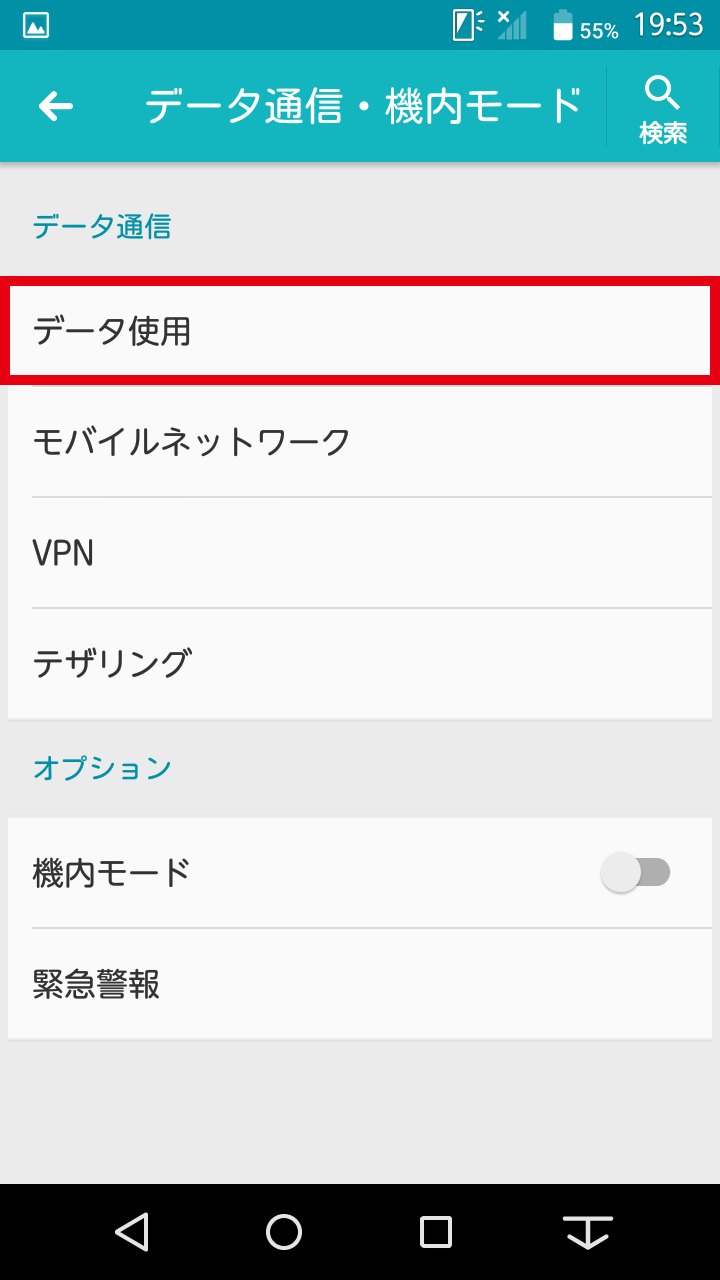
Task: Tap the system home button
Action: [284, 1232]
